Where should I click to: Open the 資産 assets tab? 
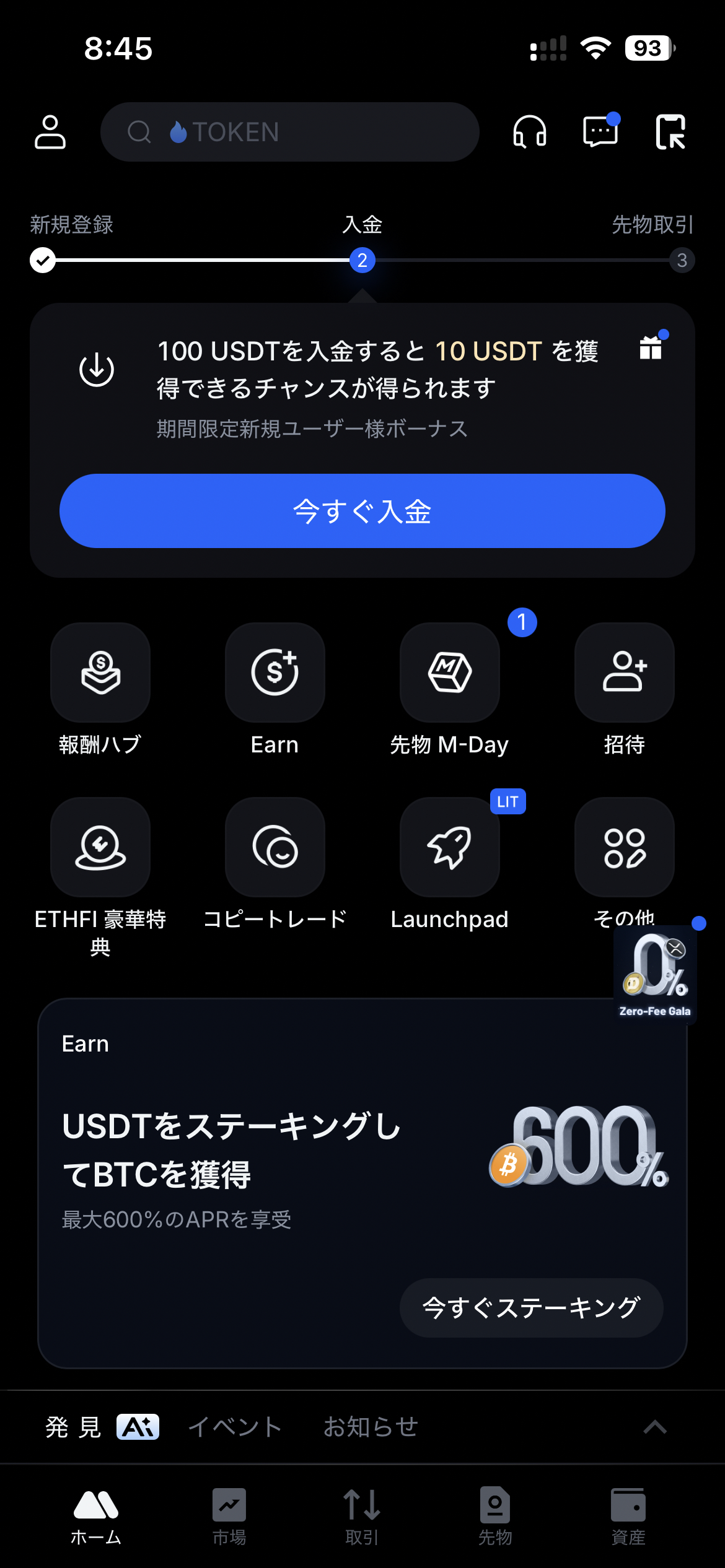click(628, 1516)
